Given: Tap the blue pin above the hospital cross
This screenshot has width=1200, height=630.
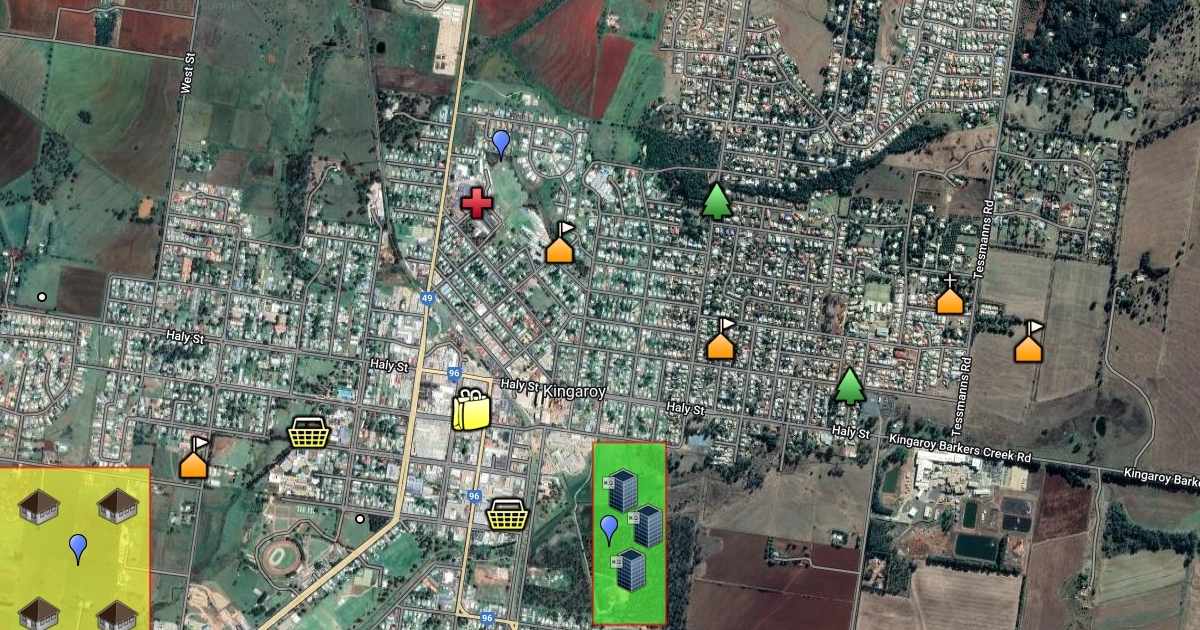Looking at the screenshot, I should [501, 143].
